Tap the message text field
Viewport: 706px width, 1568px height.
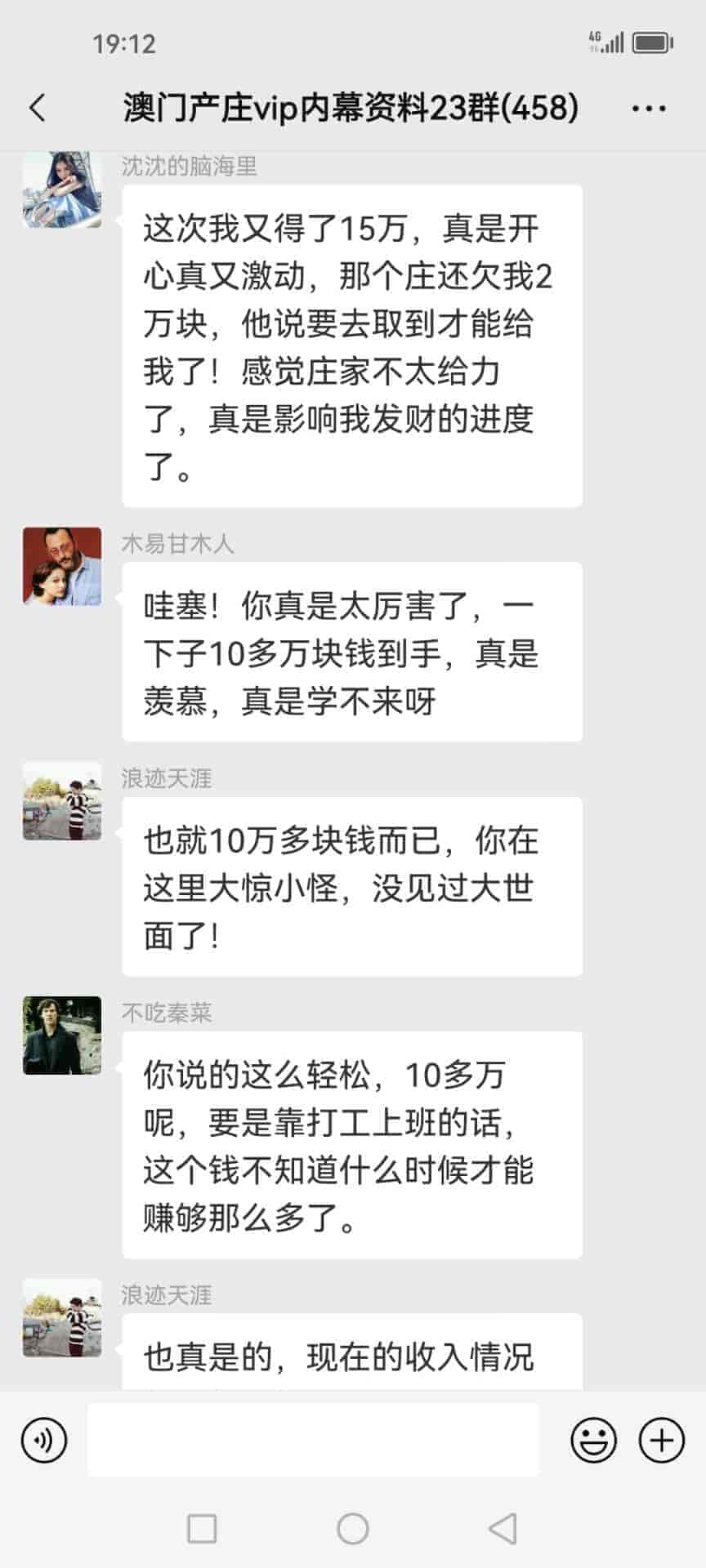313,1440
